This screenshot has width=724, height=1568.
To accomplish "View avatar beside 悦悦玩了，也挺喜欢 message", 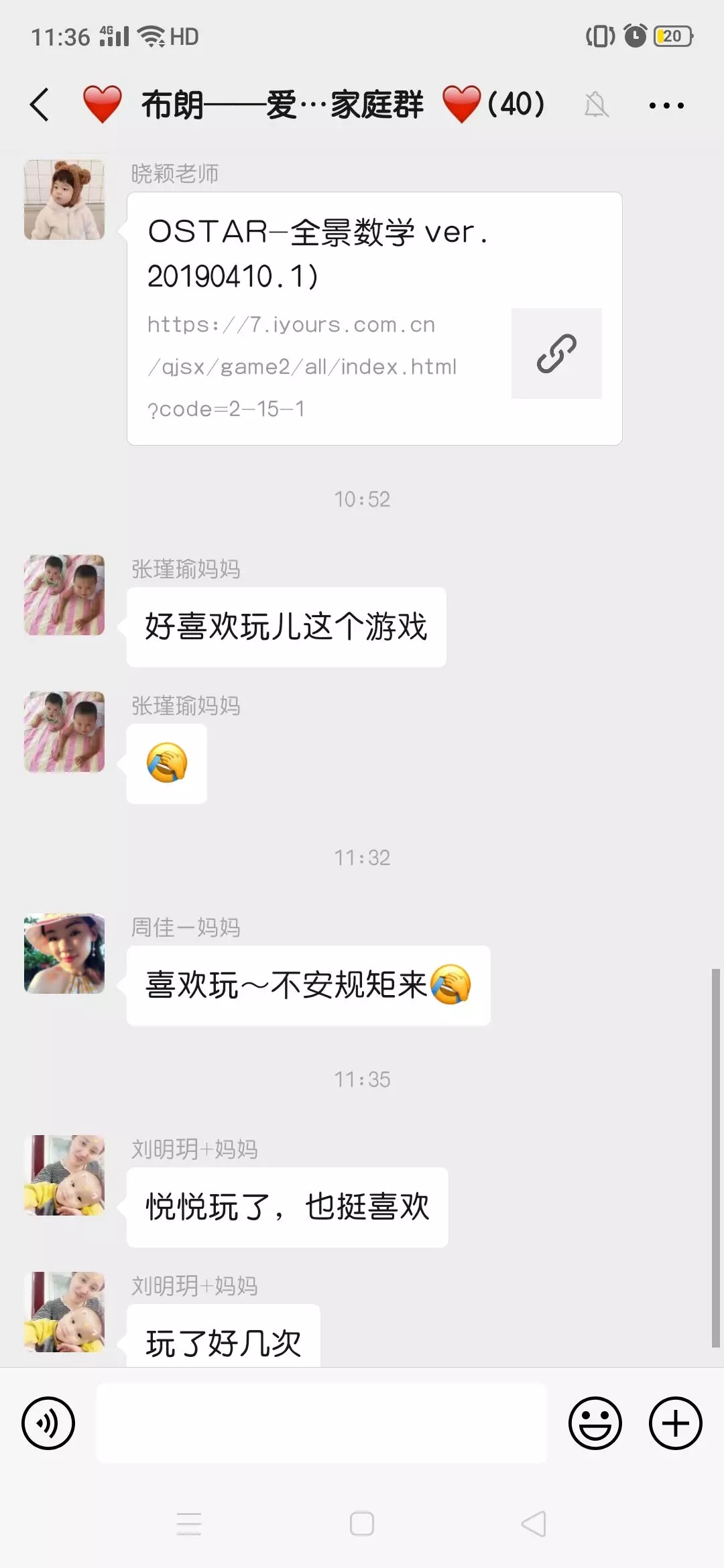I will 64,1175.
